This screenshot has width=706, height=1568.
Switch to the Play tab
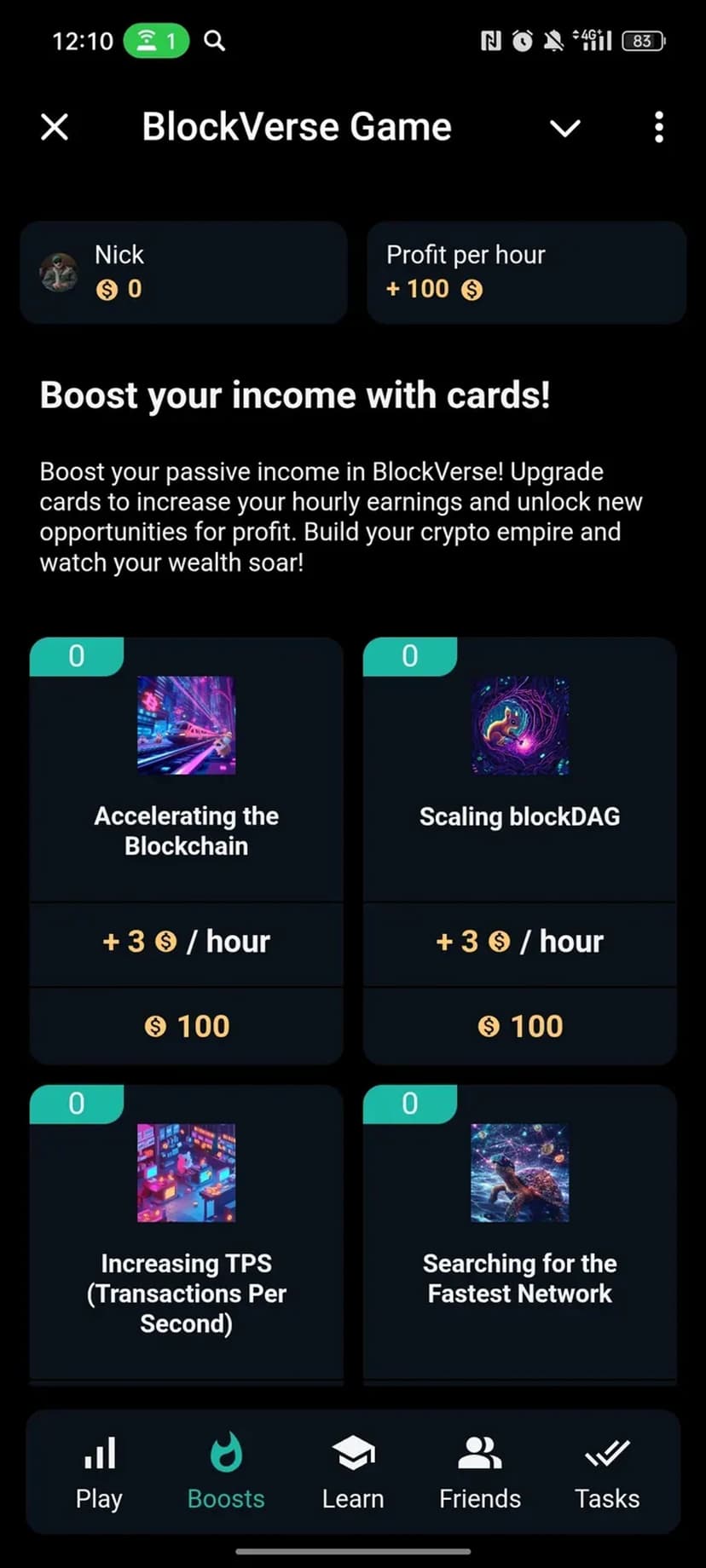coord(99,1472)
